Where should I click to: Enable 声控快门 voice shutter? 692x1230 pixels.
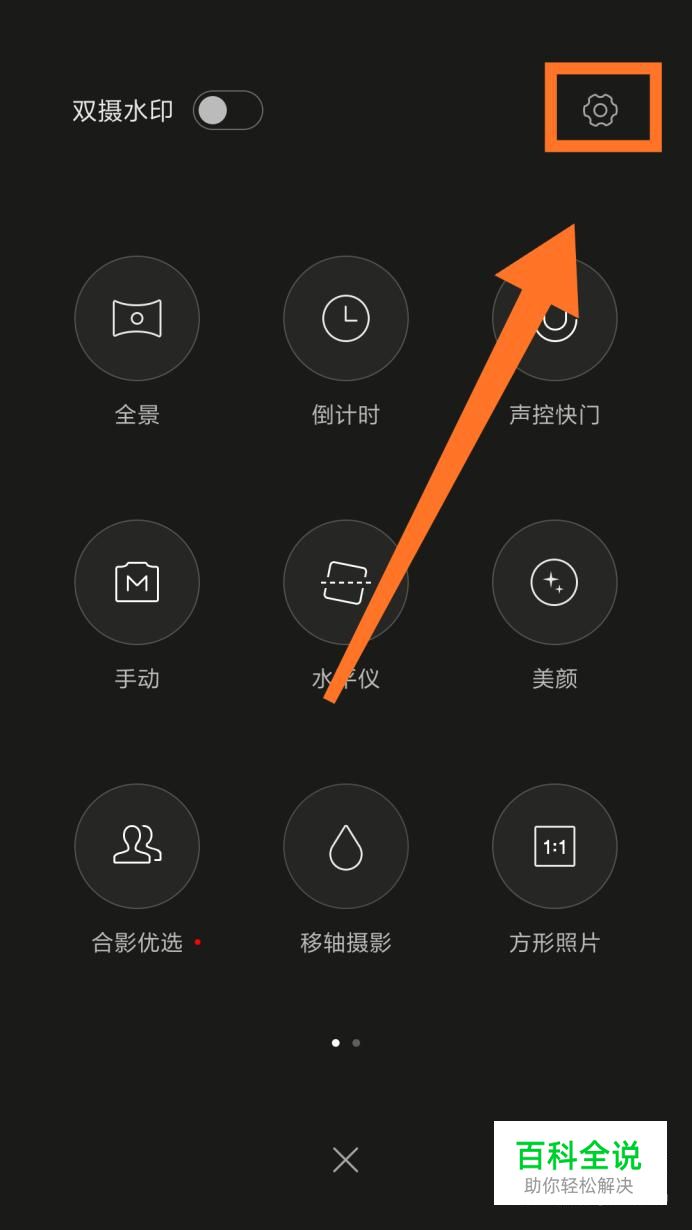tap(555, 319)
